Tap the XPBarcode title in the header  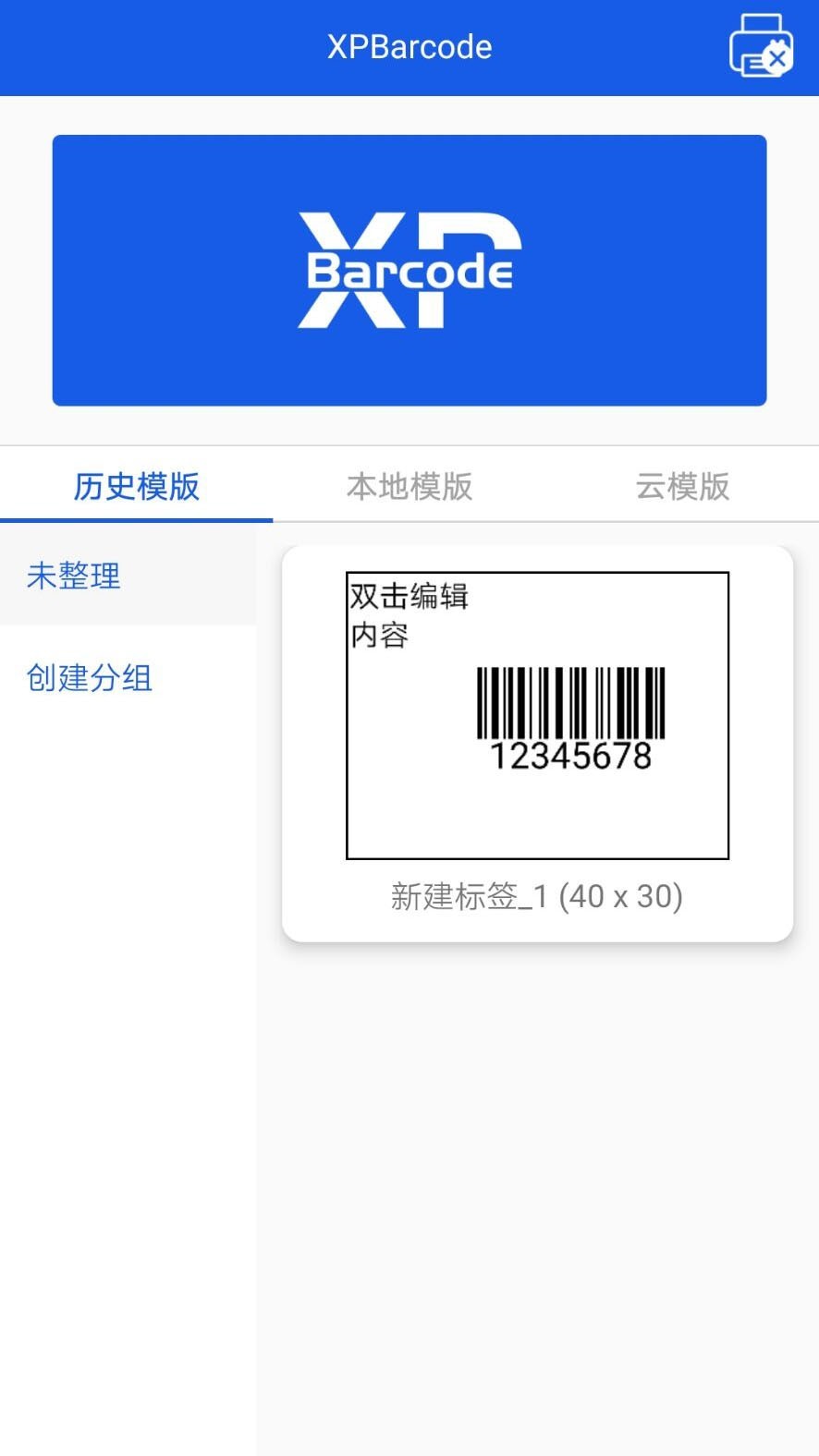tap(409, 46)
